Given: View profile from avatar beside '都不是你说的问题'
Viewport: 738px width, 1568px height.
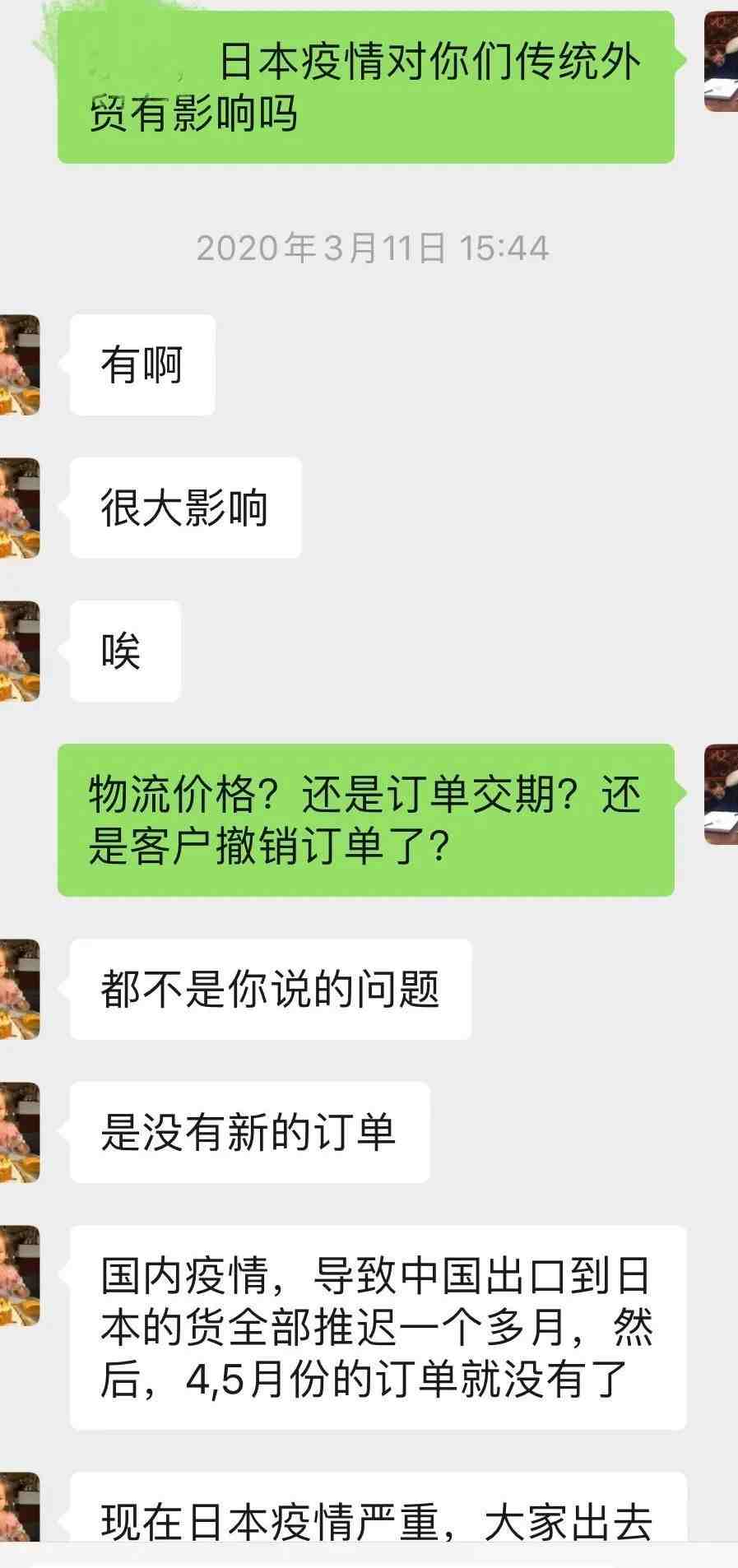Looking at the screenshot, I should click(x=20, y=989).
